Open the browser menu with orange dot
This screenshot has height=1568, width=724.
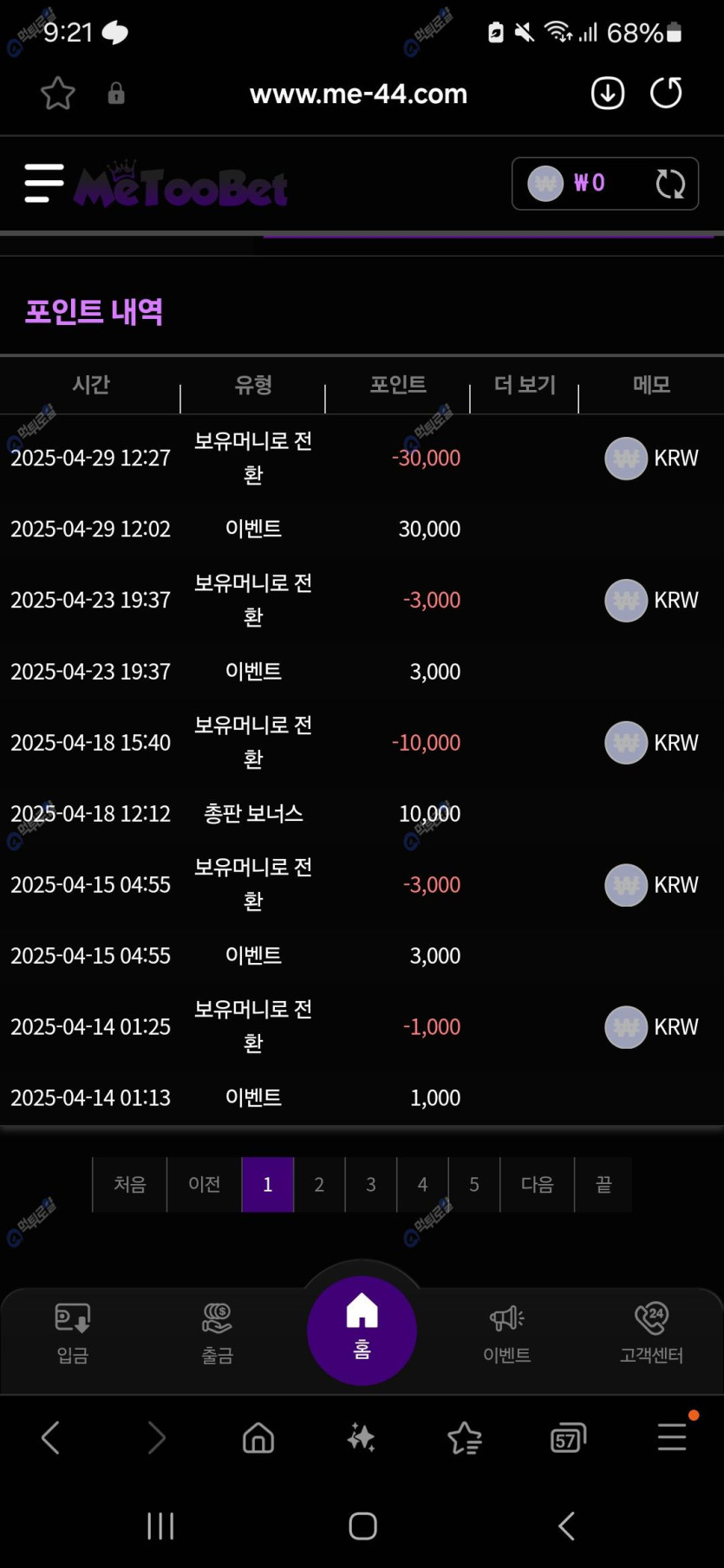[x=672, y=1436]
